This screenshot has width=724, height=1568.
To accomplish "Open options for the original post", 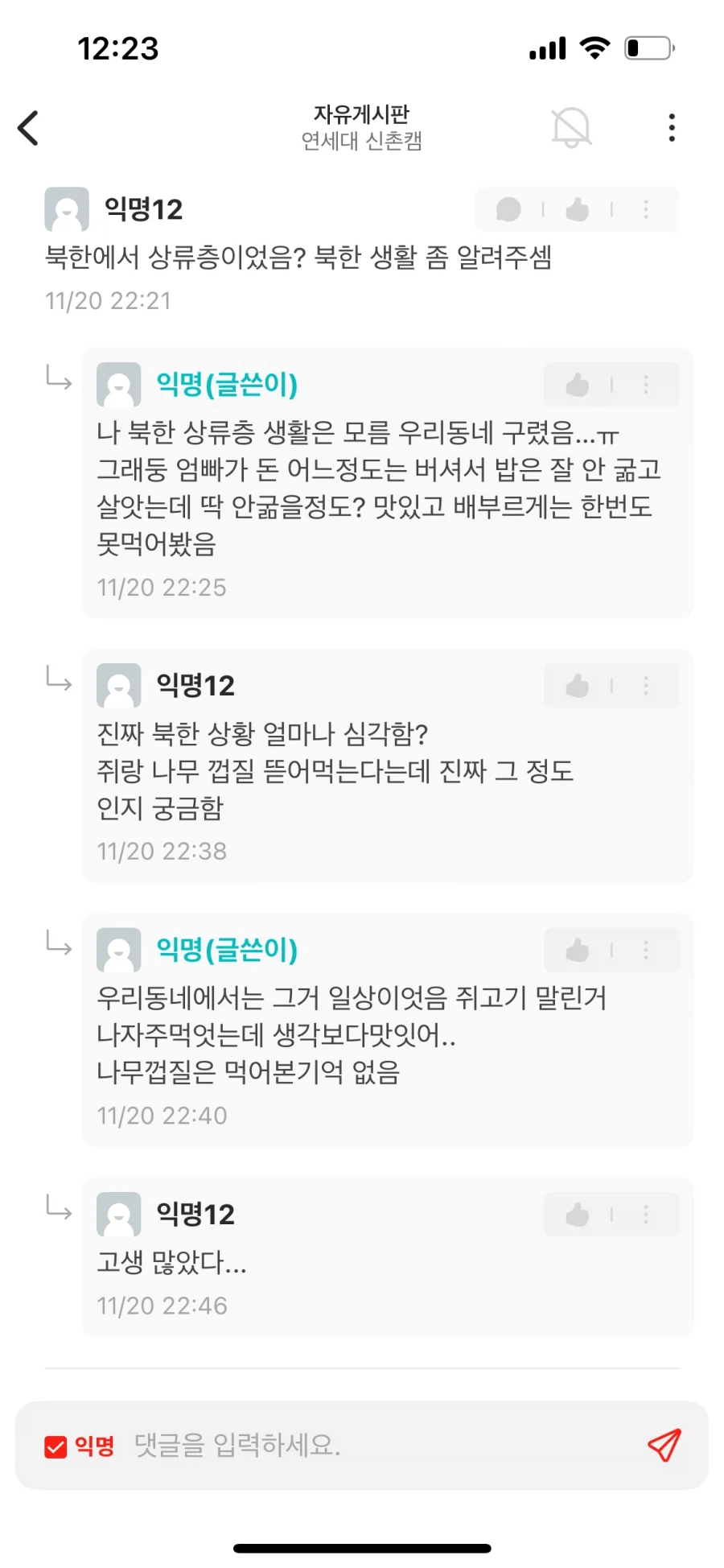I will [x=645, y=209].
